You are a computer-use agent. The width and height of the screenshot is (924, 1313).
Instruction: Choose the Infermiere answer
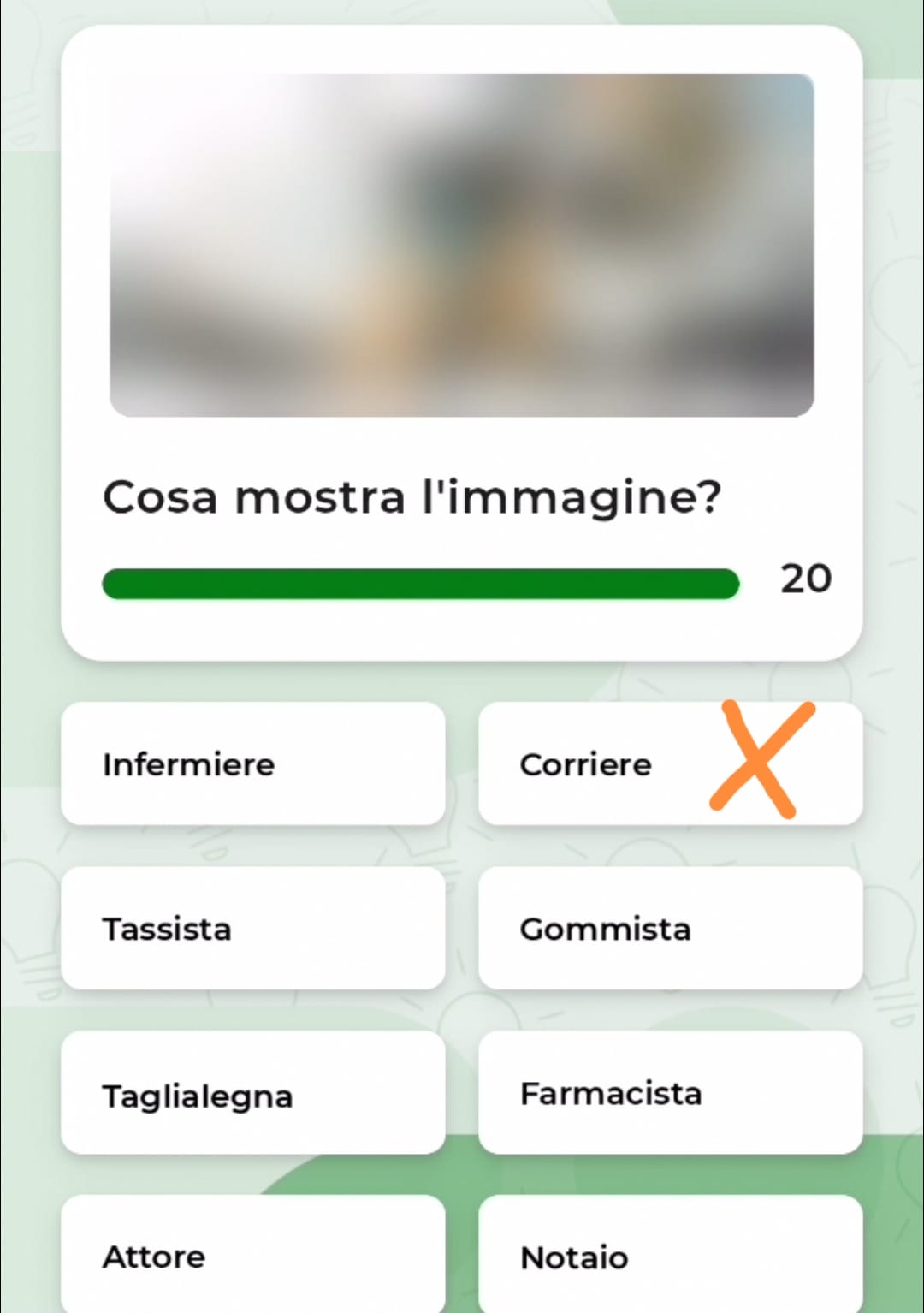pyautogui.click(x=252, y=763)
